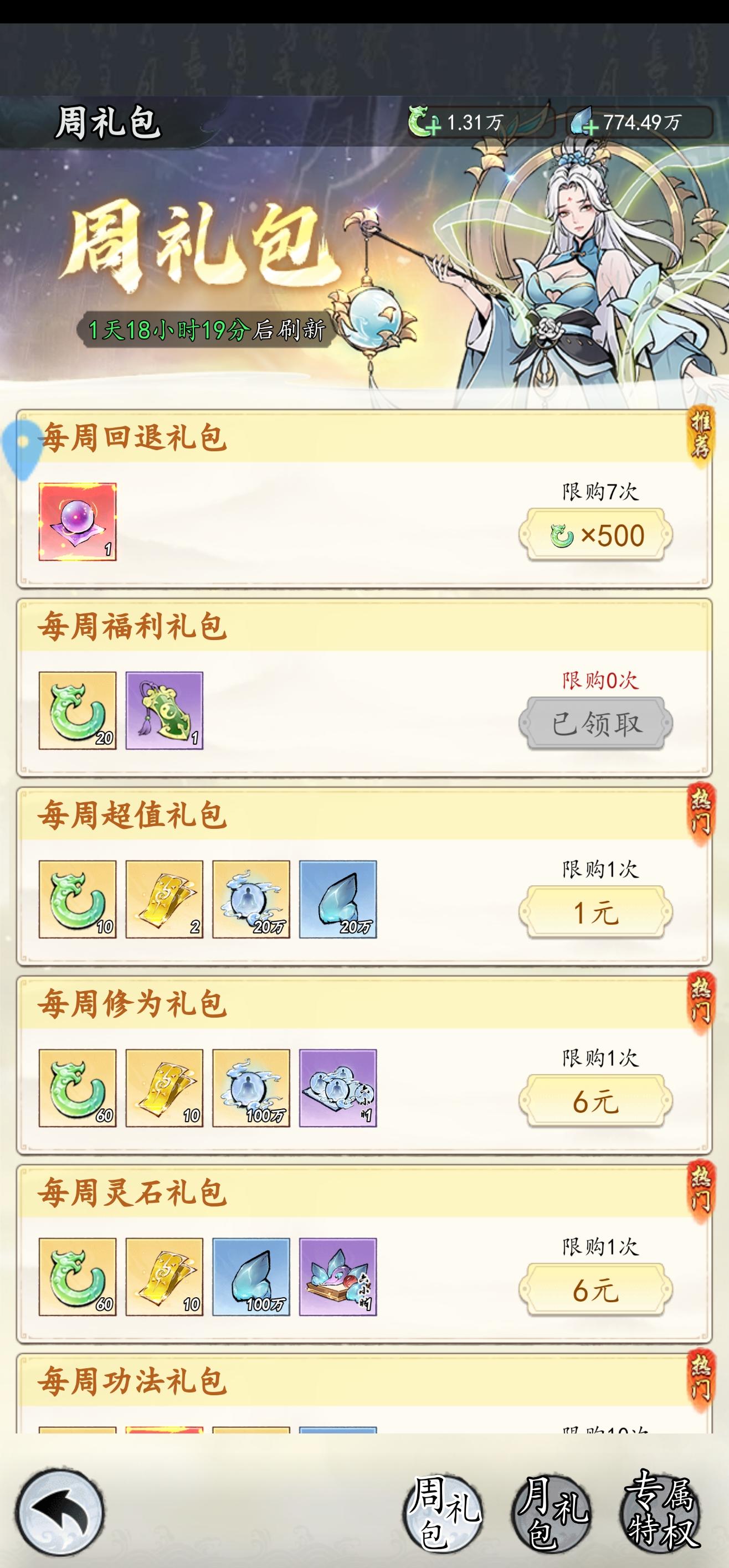The image size is (729, 1568).
Task: Inspect the purple six-hour boost in 每周修为礼包
Action: [338, 1090]
